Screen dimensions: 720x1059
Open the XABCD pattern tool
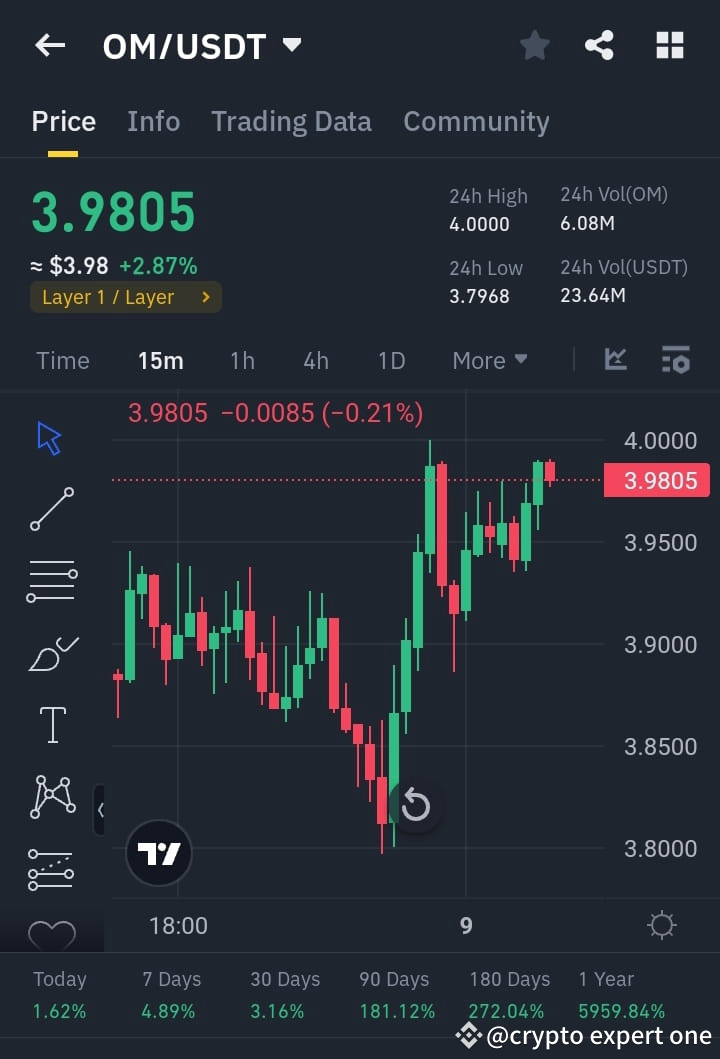(52, 795)
